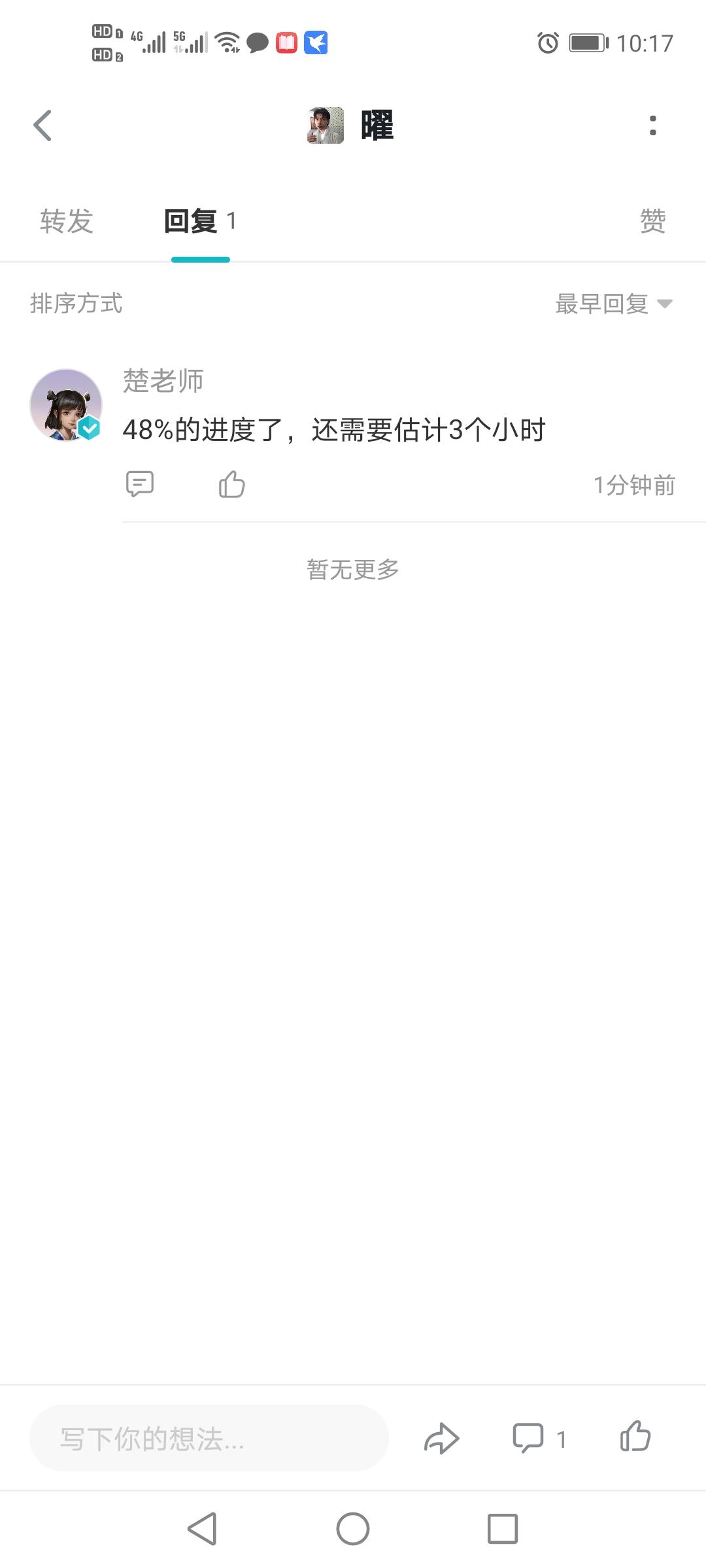Select the 回复 tab
706x1568 pixels.
pos(192,221)
